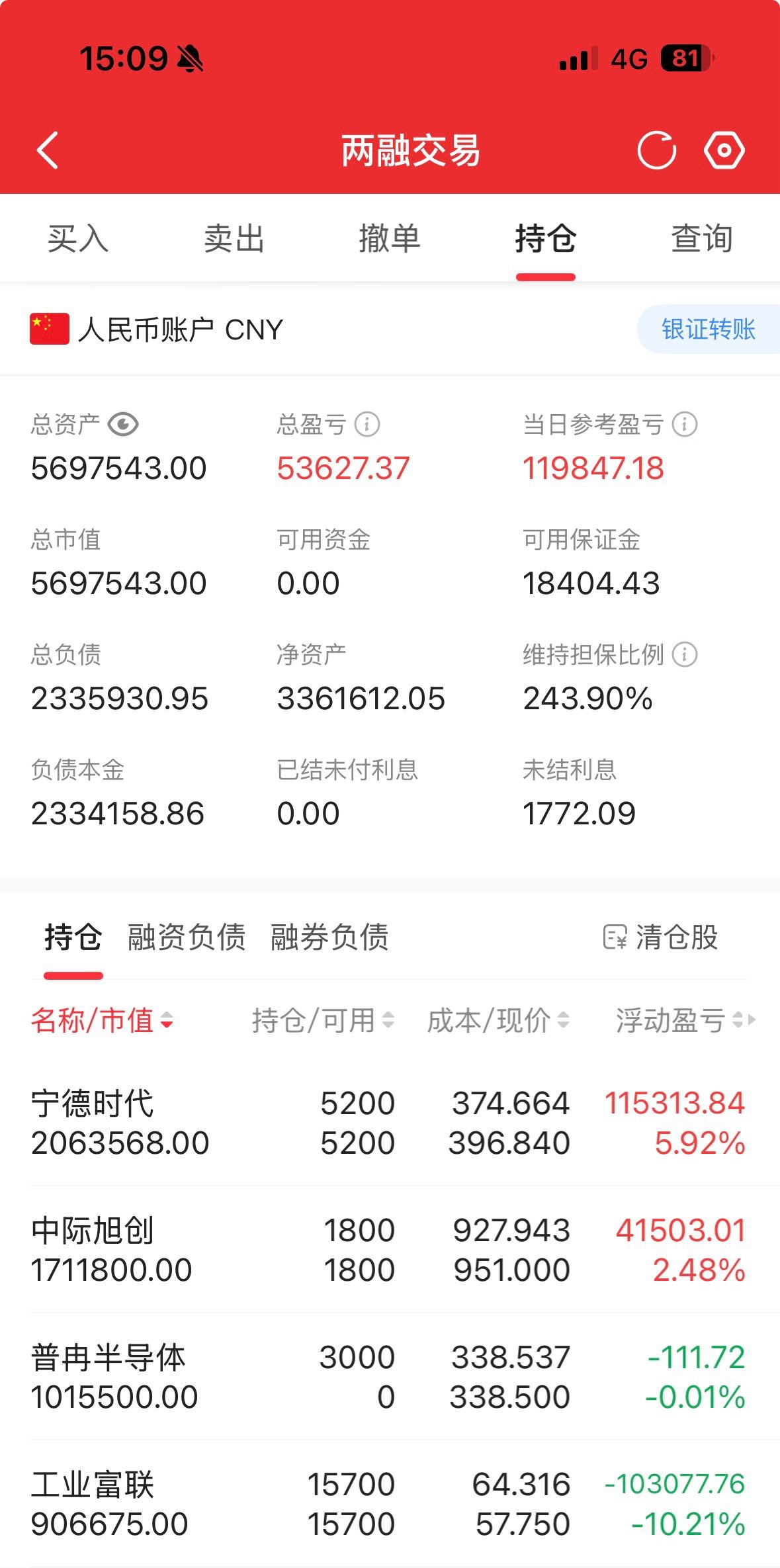Open the 中际旭创 holding
The width and height of the screenshot is (780, 1568).
(390, 1249)
